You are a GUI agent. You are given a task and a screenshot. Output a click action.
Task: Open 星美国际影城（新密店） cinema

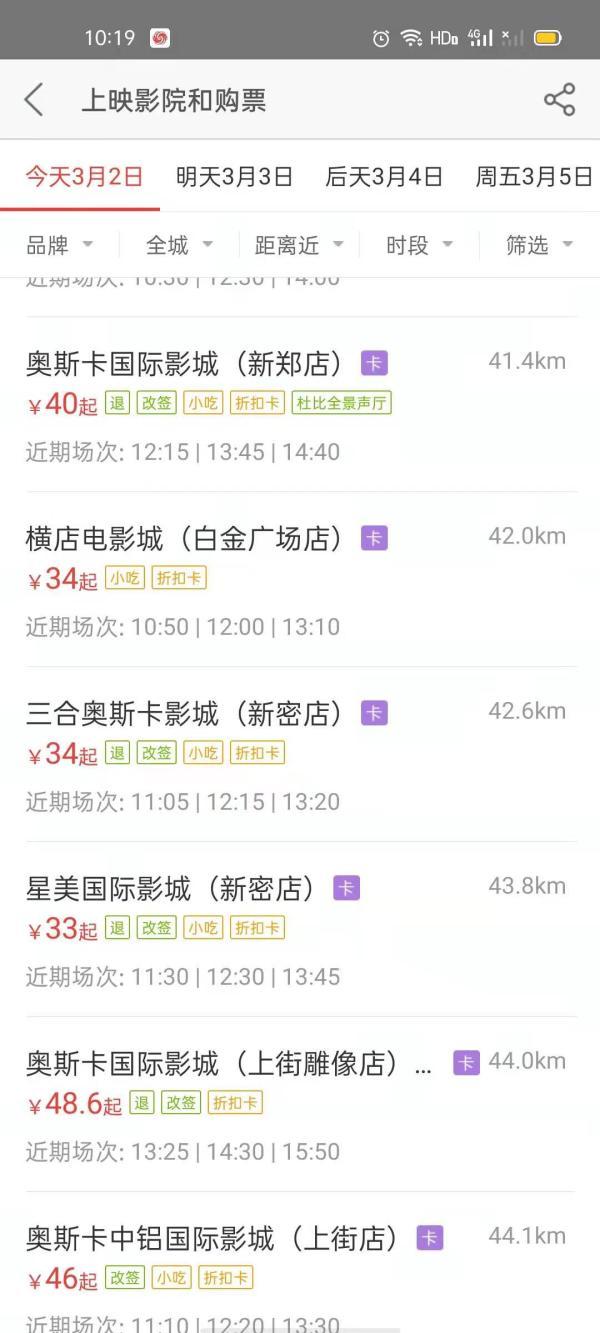(300, 929)
